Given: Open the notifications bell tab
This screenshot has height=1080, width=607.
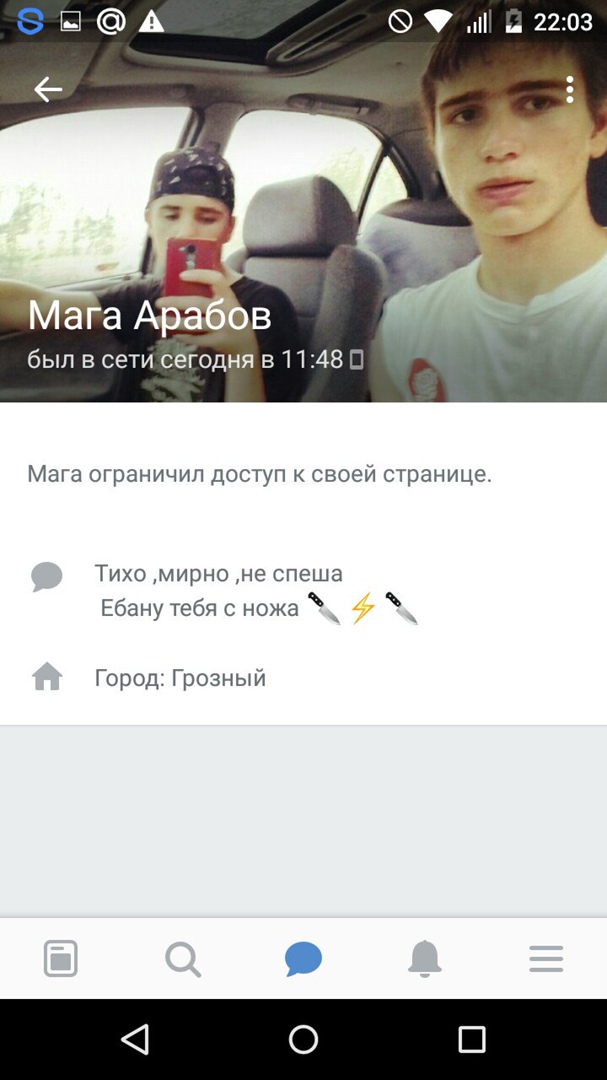Looking at the screenshot, I should 425,959.
